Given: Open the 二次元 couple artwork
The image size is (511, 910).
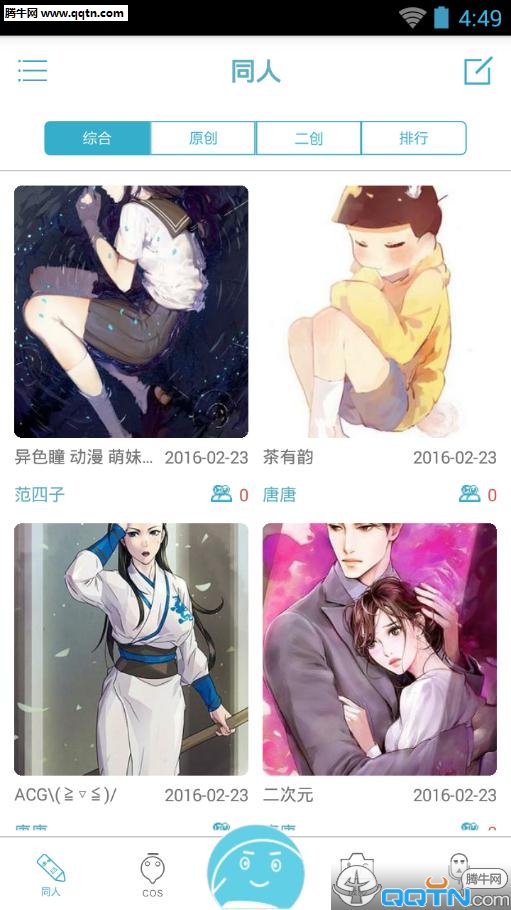Looking at the screenshot, I should pos(380,649).
